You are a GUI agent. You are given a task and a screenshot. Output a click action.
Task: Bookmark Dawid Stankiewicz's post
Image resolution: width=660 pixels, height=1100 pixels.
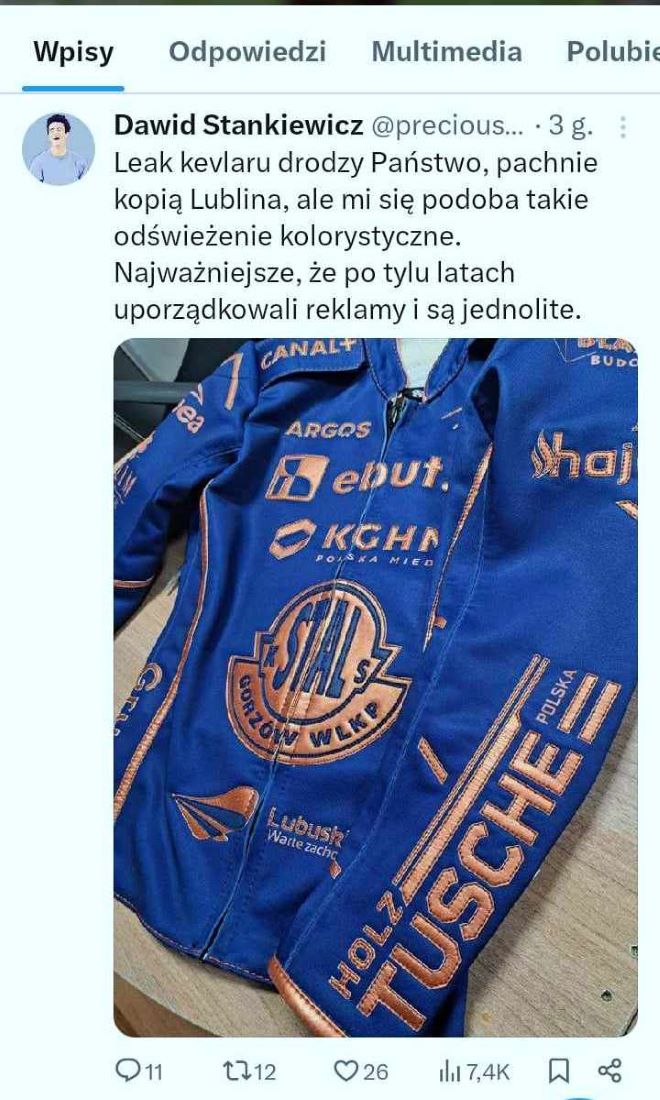(559, 1071)
